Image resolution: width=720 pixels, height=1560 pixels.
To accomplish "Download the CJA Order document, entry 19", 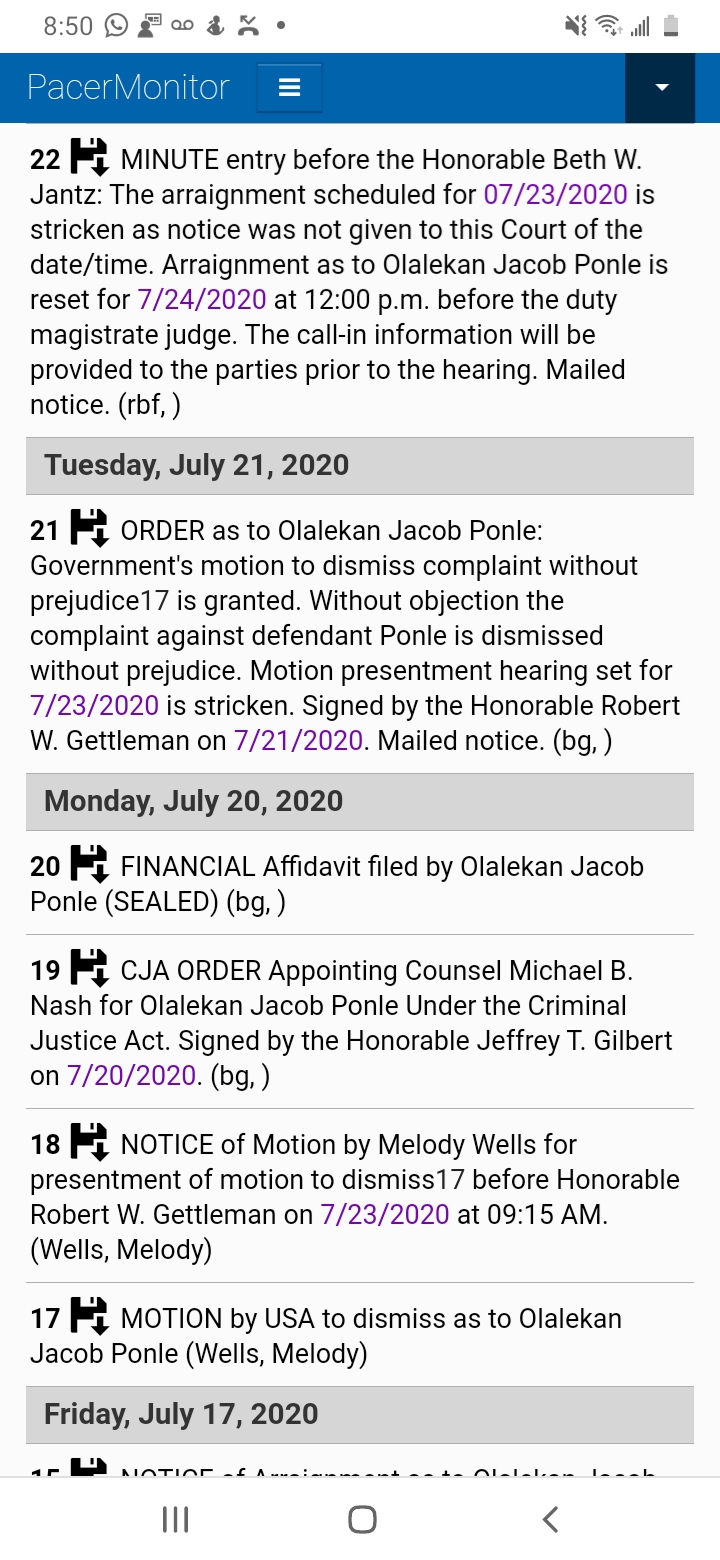I will point(89,970).
